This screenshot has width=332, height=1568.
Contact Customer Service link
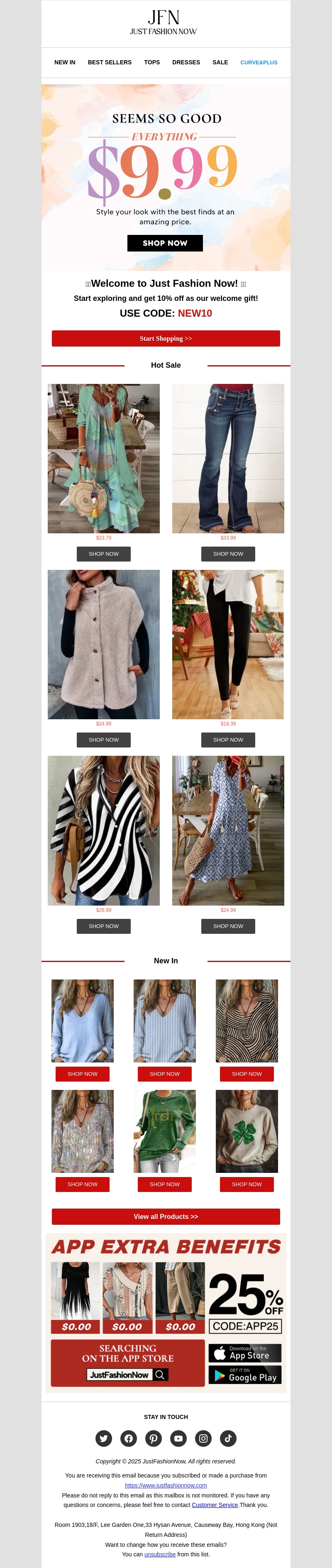point(215,1504)
